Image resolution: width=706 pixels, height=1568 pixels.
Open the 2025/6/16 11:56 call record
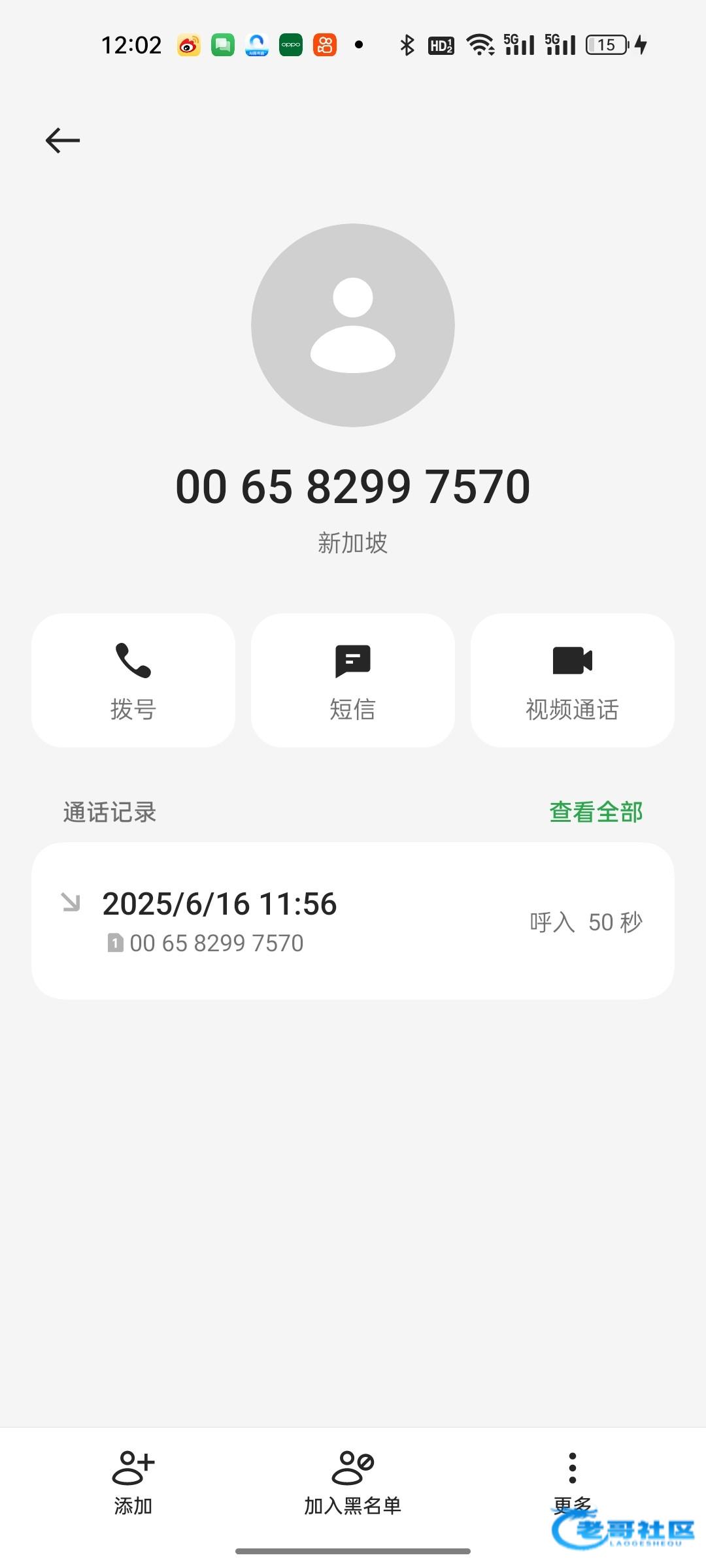click(x=353, y=921)
